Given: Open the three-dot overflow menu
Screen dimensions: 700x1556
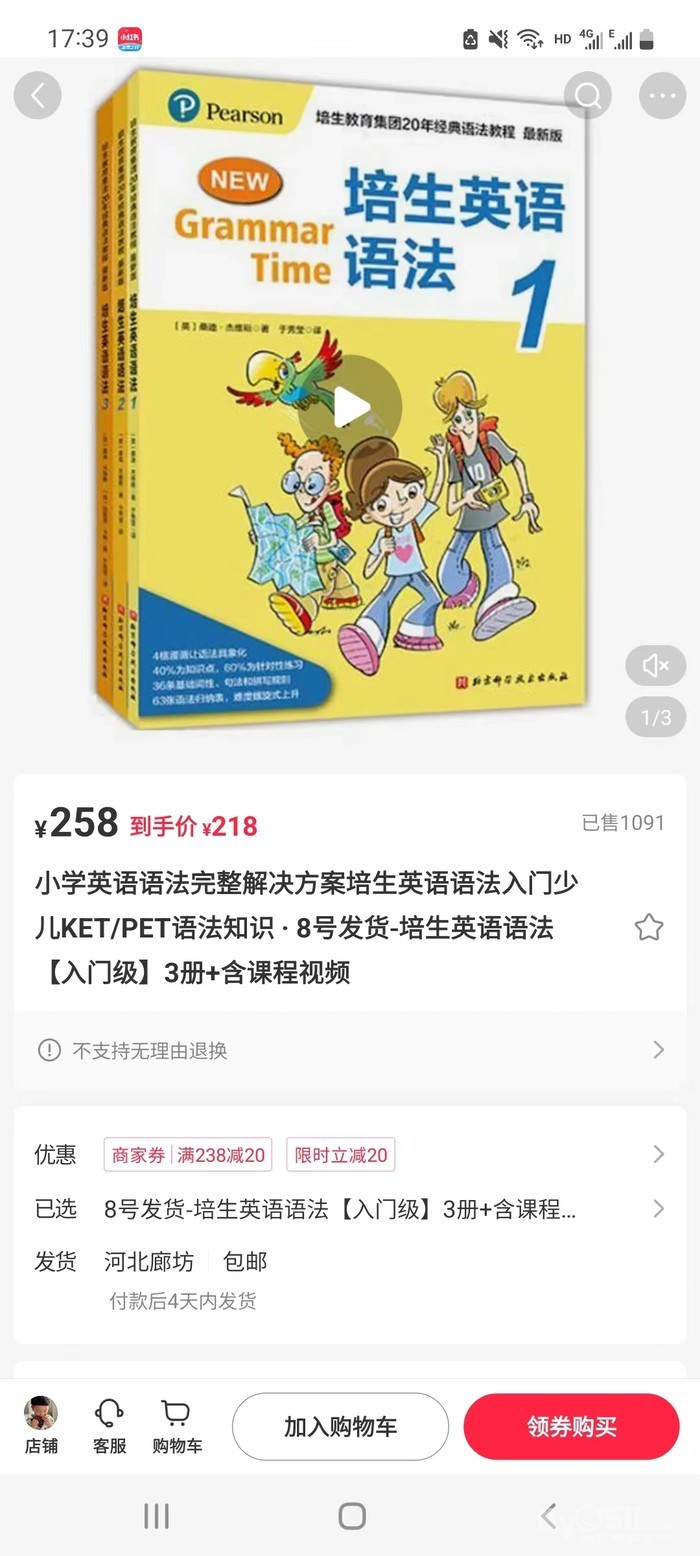Looking at the screenshot, I should tap(662, 96).
